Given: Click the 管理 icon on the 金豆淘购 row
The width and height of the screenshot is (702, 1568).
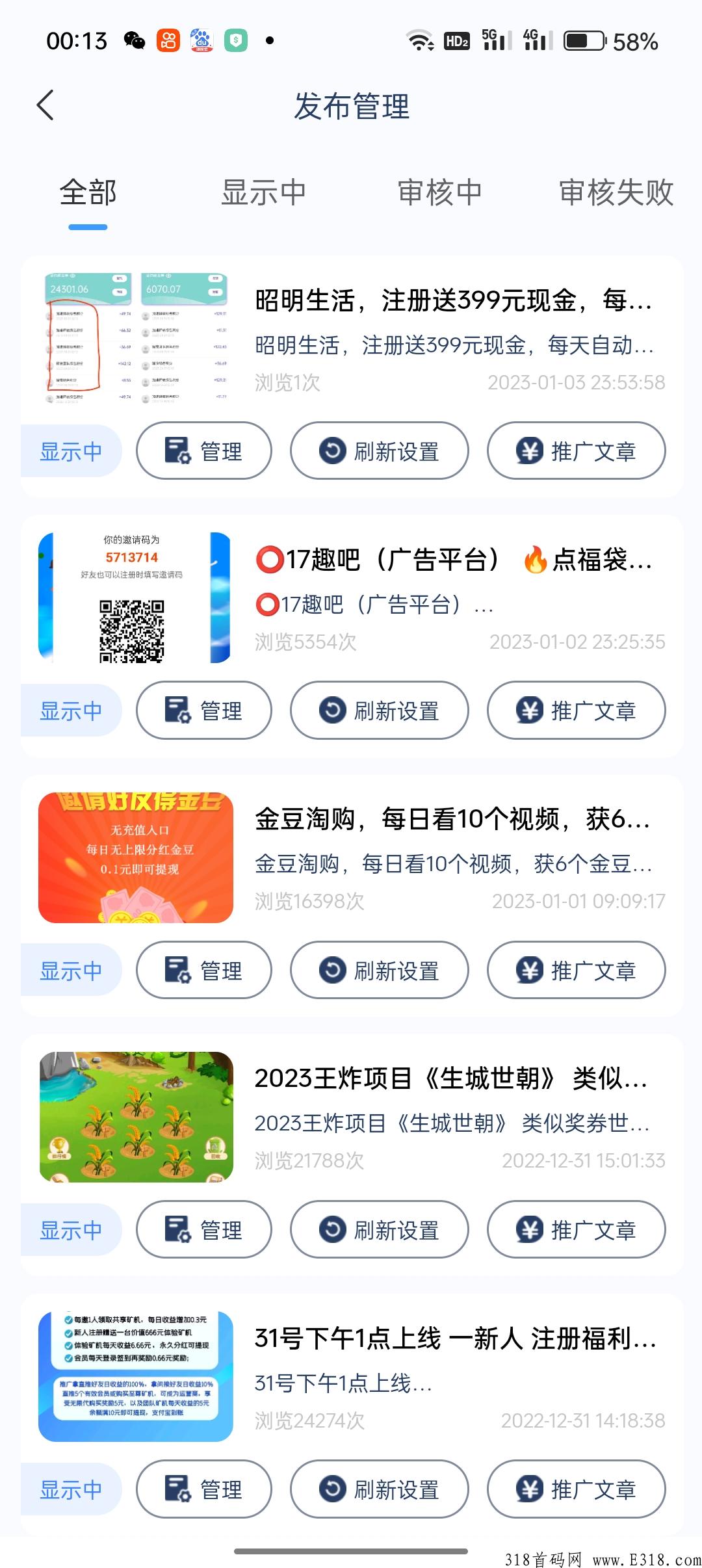Looking at the screenshot, I should 175,970.
